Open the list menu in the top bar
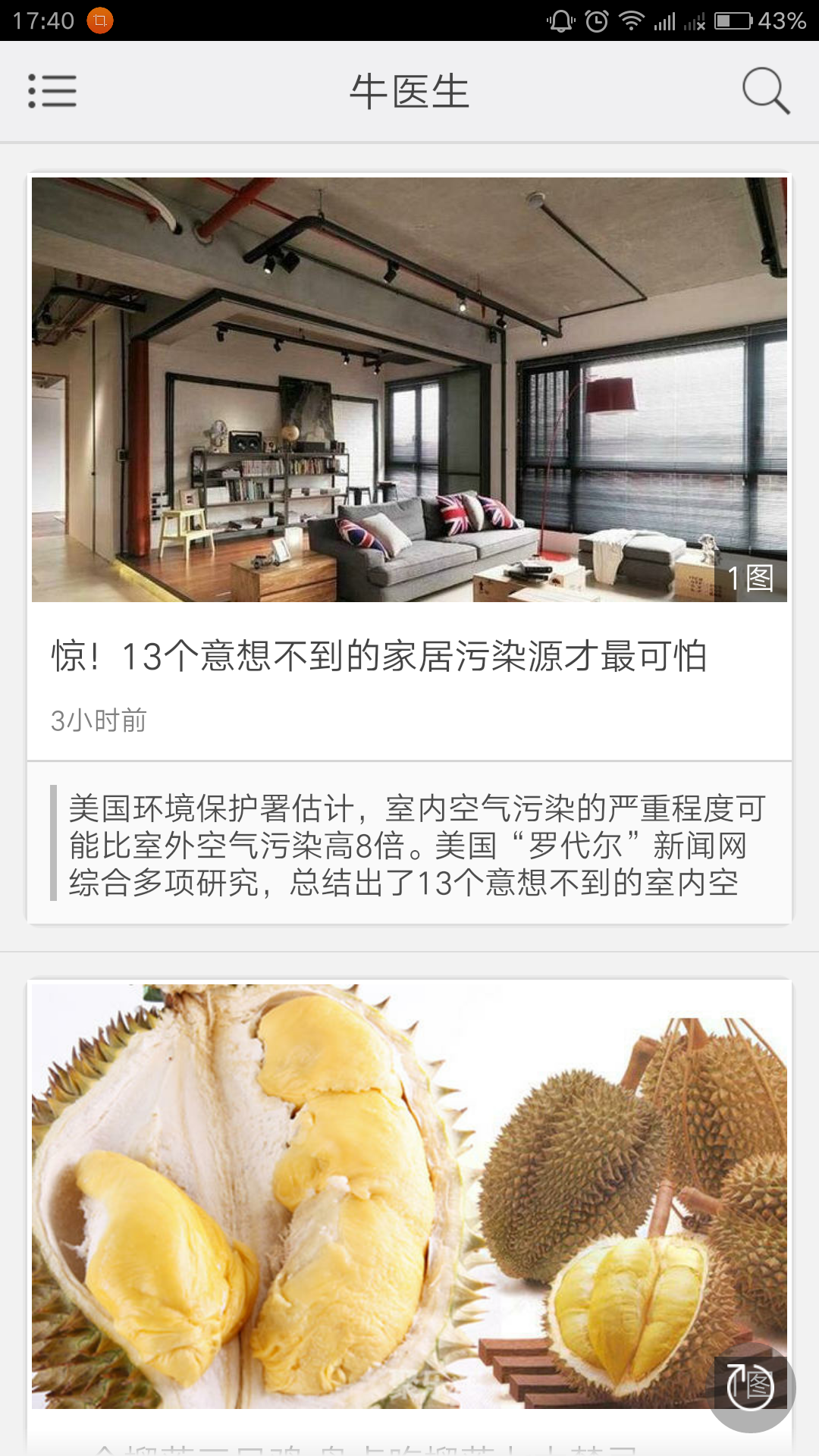This screenshot has height=1456, width=819. point(52,91)
